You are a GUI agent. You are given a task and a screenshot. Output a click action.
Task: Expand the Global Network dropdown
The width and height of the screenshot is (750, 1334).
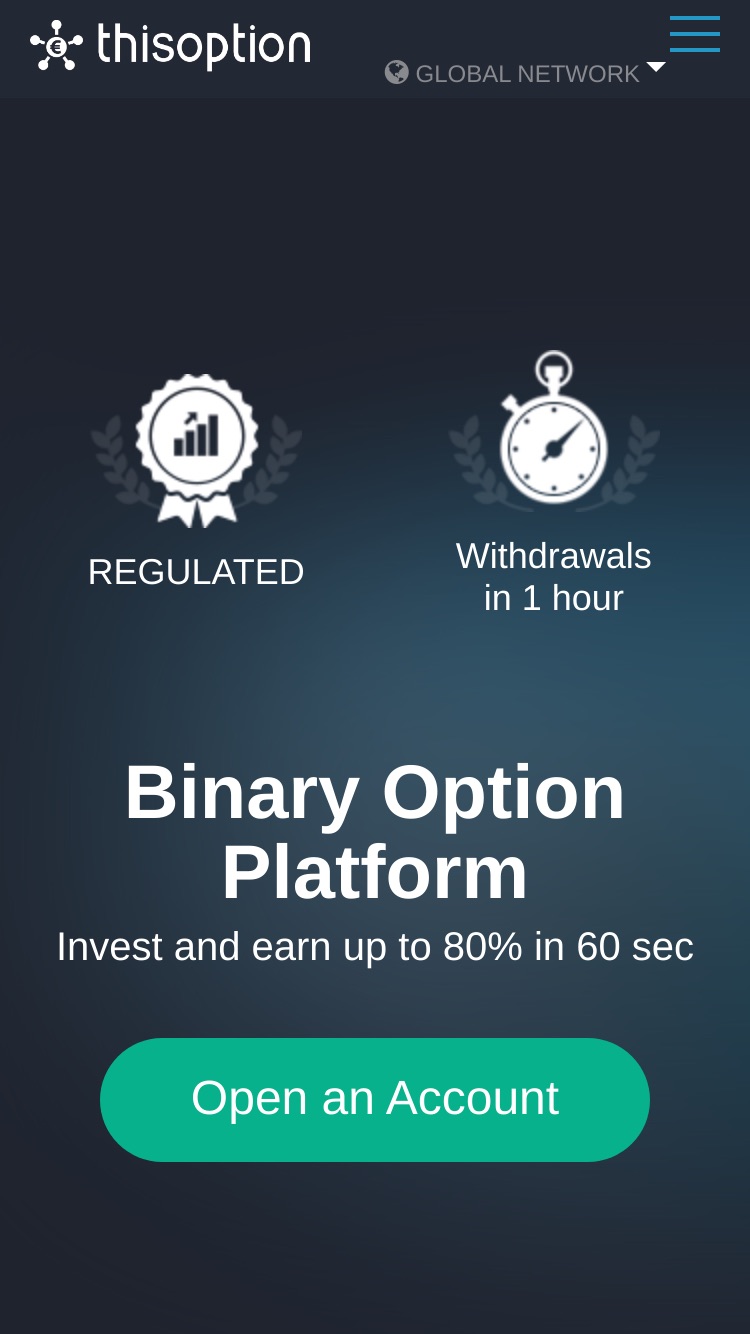(526, 73)
